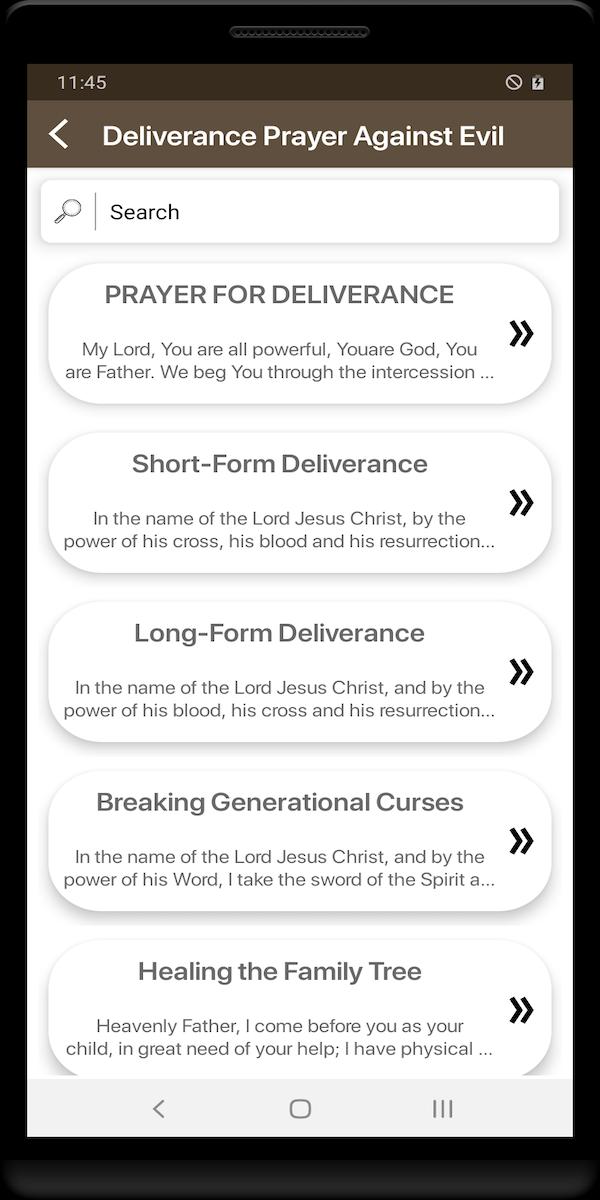View the Breaking Generational Curses prayer
Image resolution: width=600 pixels, height=1200 pixels.
(299, 841)
